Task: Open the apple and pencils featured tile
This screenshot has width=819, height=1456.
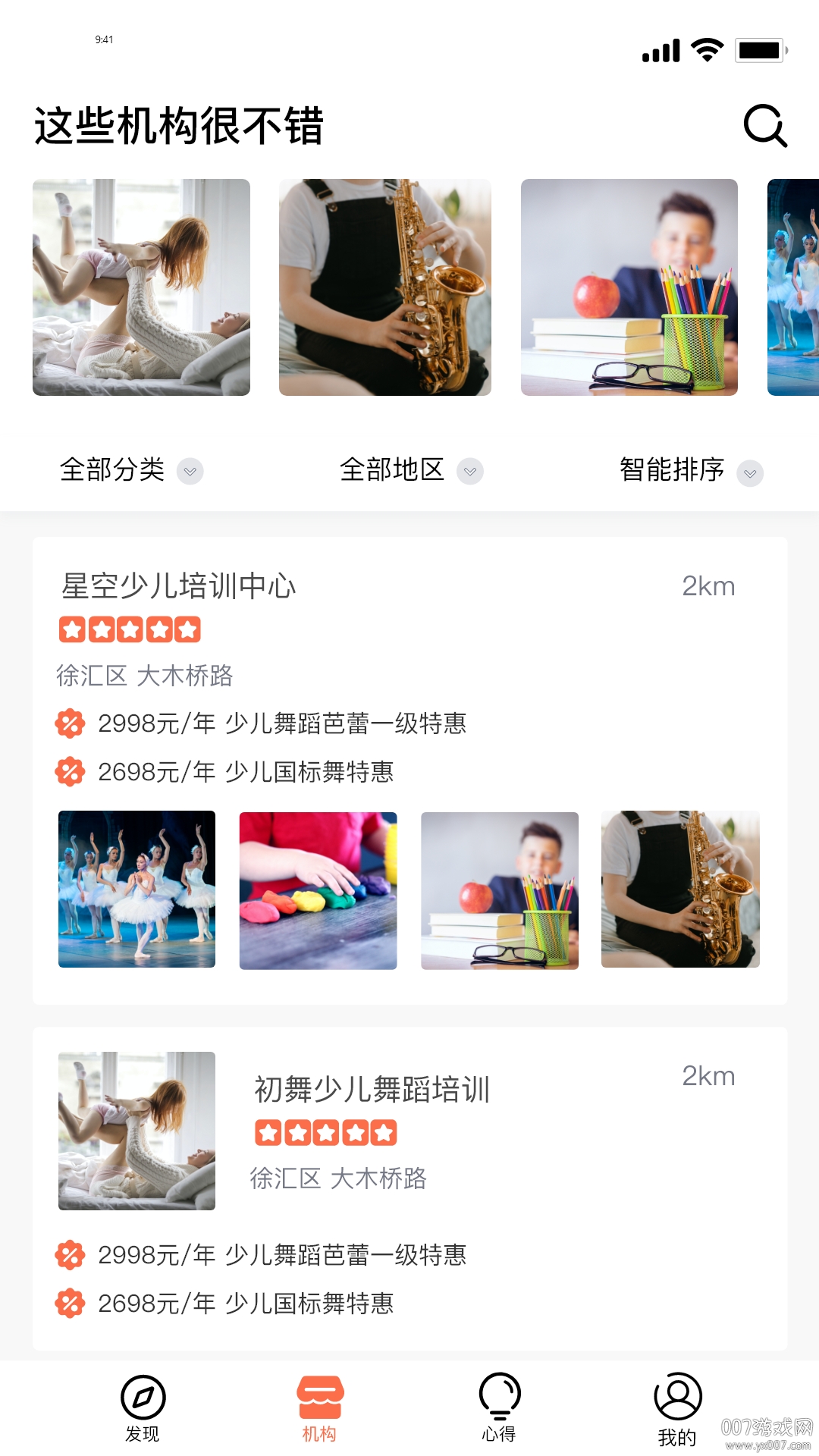Action: [x=629, y=287]
